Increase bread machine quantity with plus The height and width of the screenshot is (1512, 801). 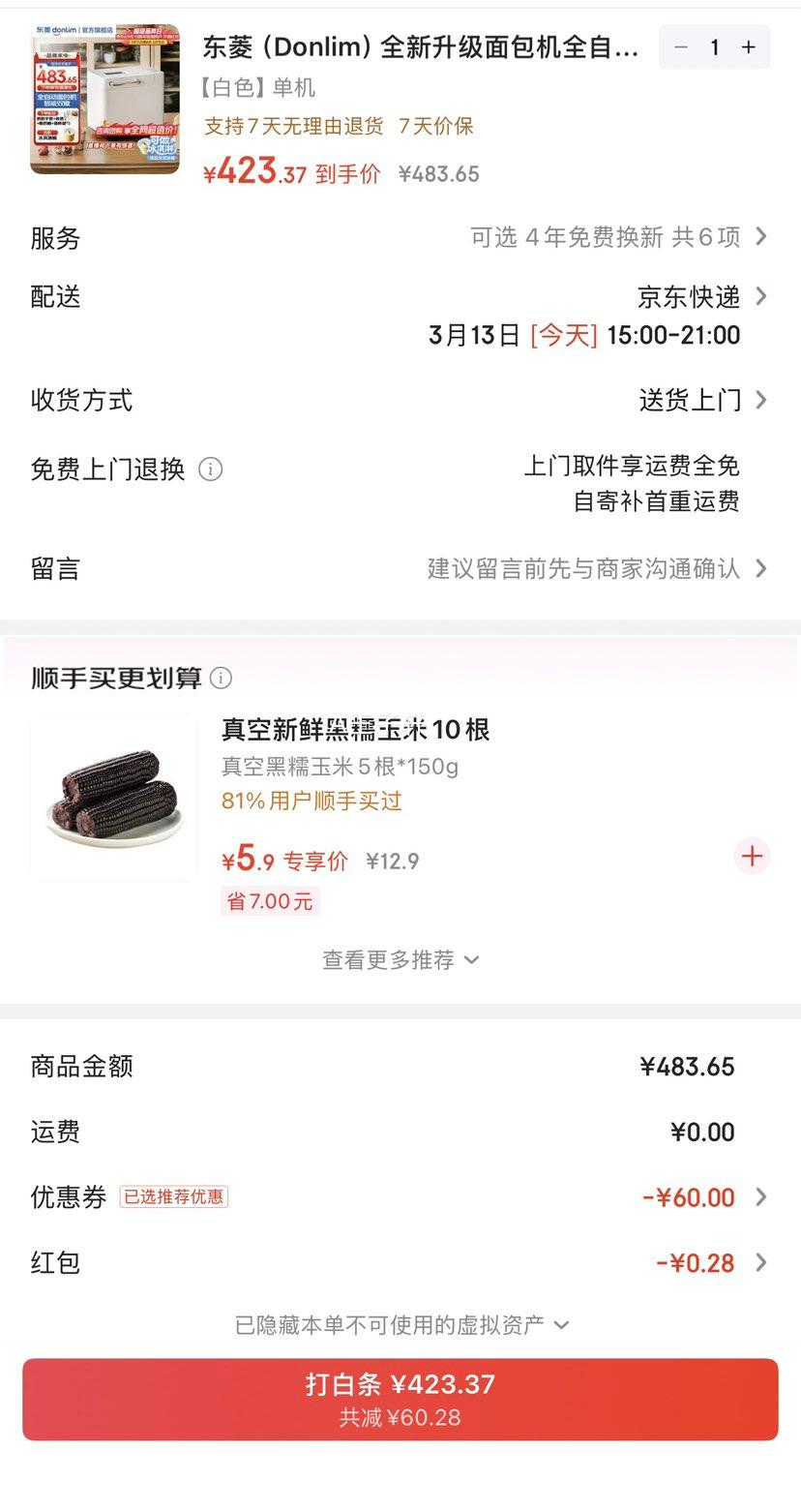tap(748, 47)
